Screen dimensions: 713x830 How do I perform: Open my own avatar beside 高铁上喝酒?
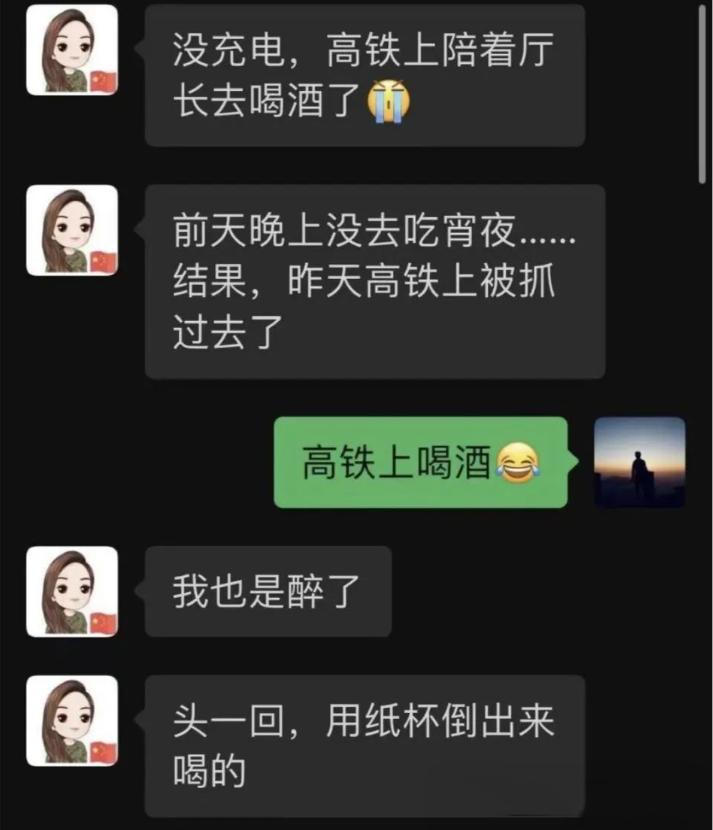640,462
